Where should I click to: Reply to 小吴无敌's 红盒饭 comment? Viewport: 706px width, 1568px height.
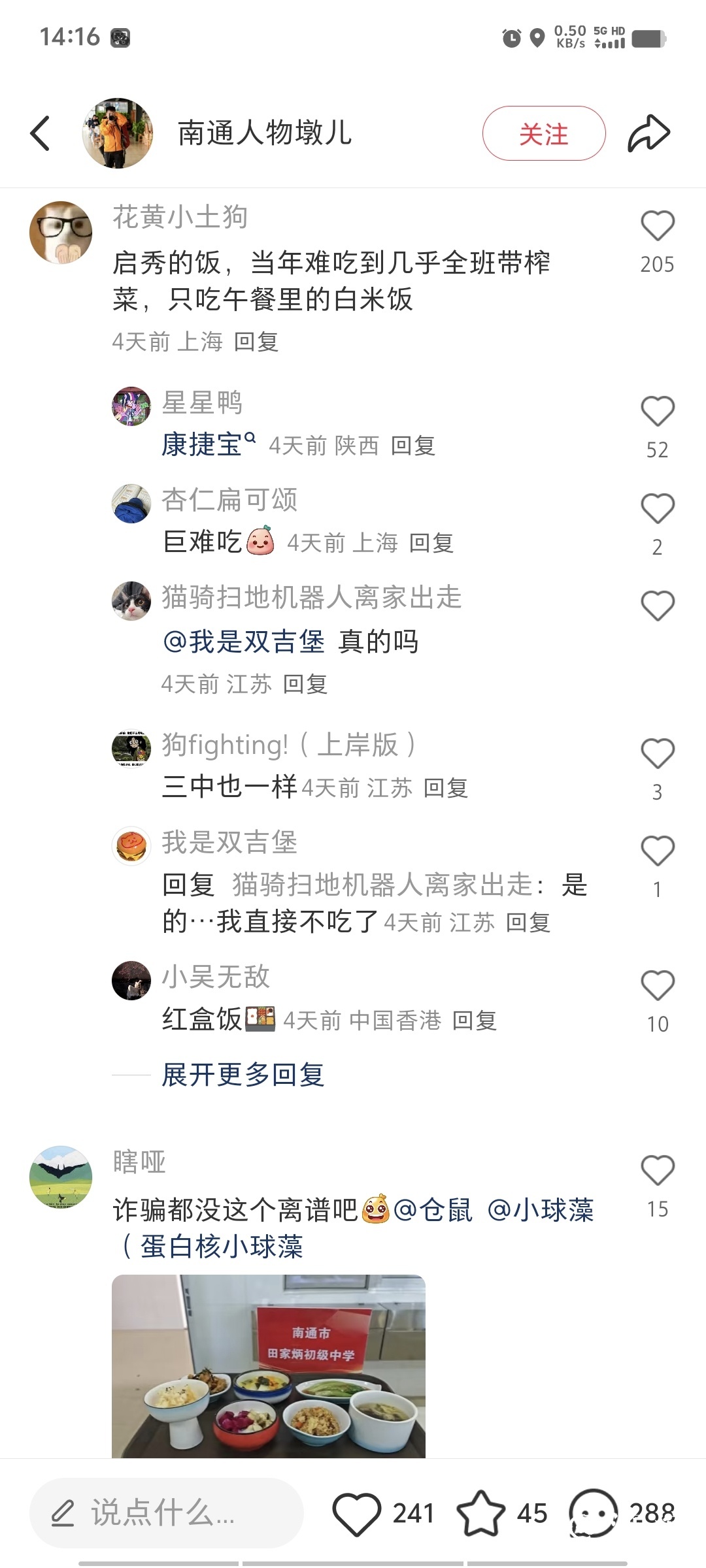pos(475,1020)
